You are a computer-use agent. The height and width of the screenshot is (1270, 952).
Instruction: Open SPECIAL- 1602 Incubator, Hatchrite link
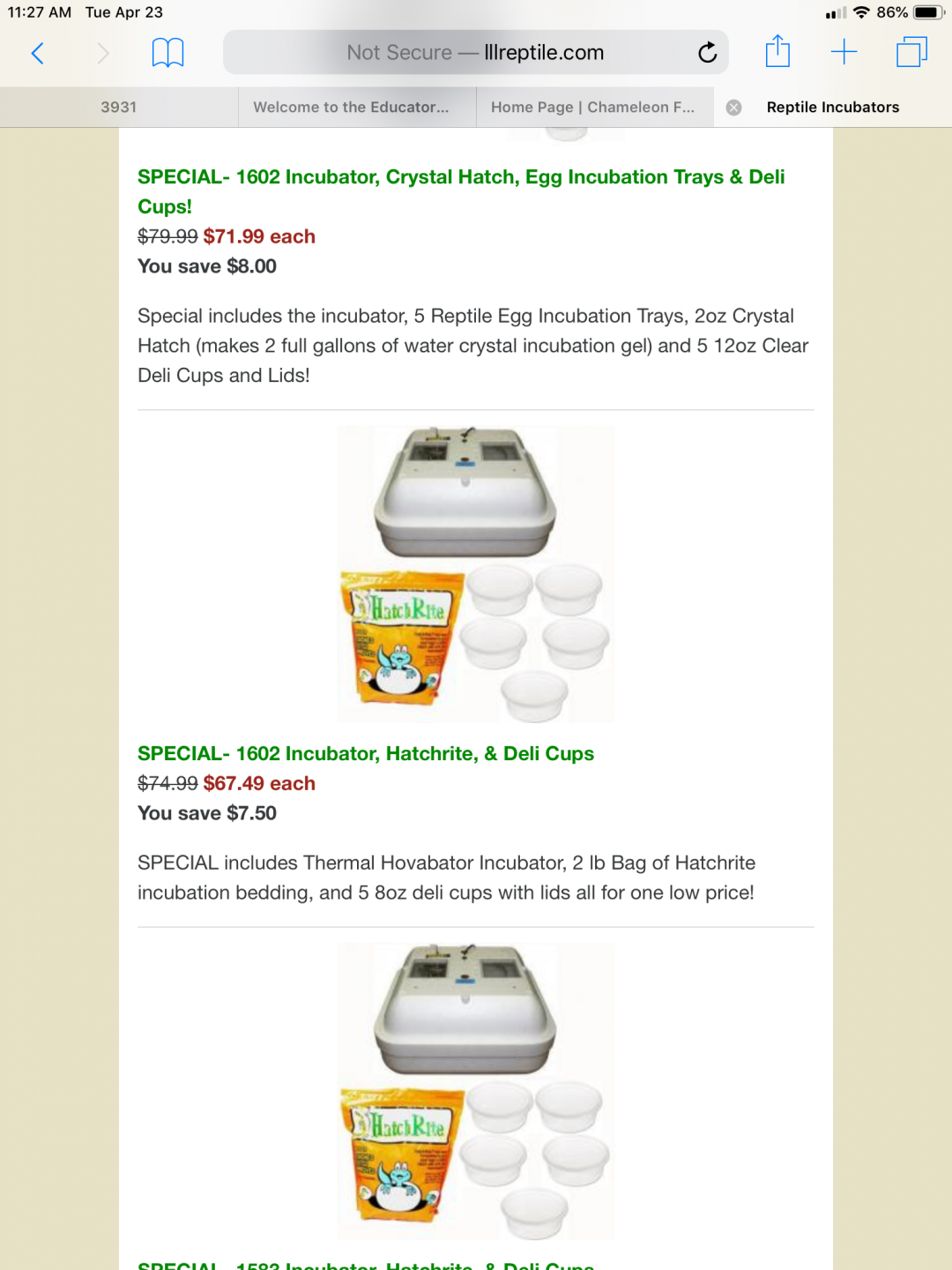pyautogui.click(x=366, y=753)
